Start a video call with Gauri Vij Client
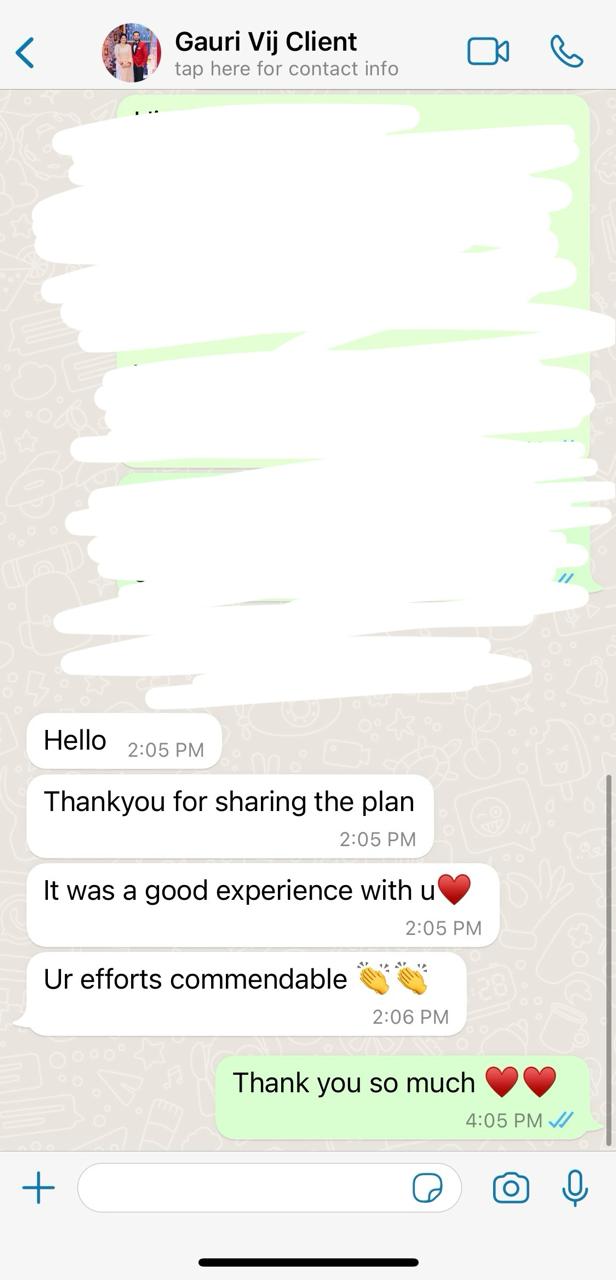This screenshot has height=1280, width=616. [488, 52]
